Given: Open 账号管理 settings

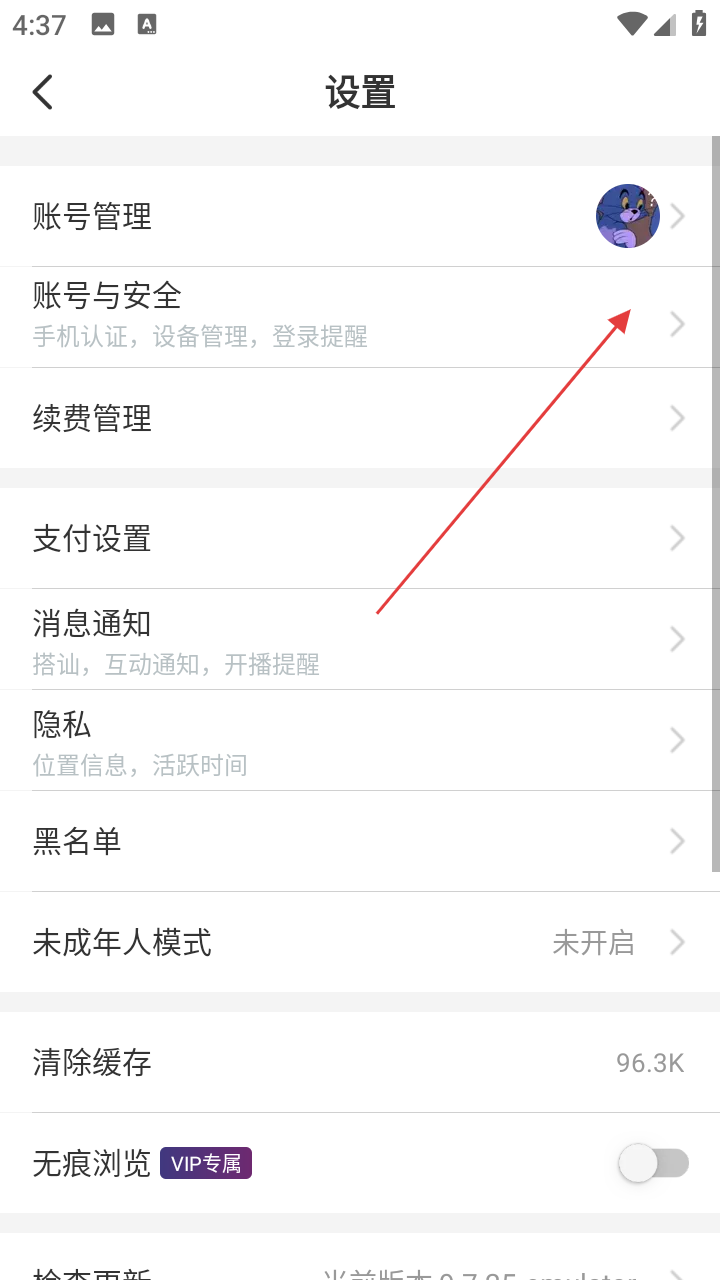Looking at the screenshot, I should (360, 216).
